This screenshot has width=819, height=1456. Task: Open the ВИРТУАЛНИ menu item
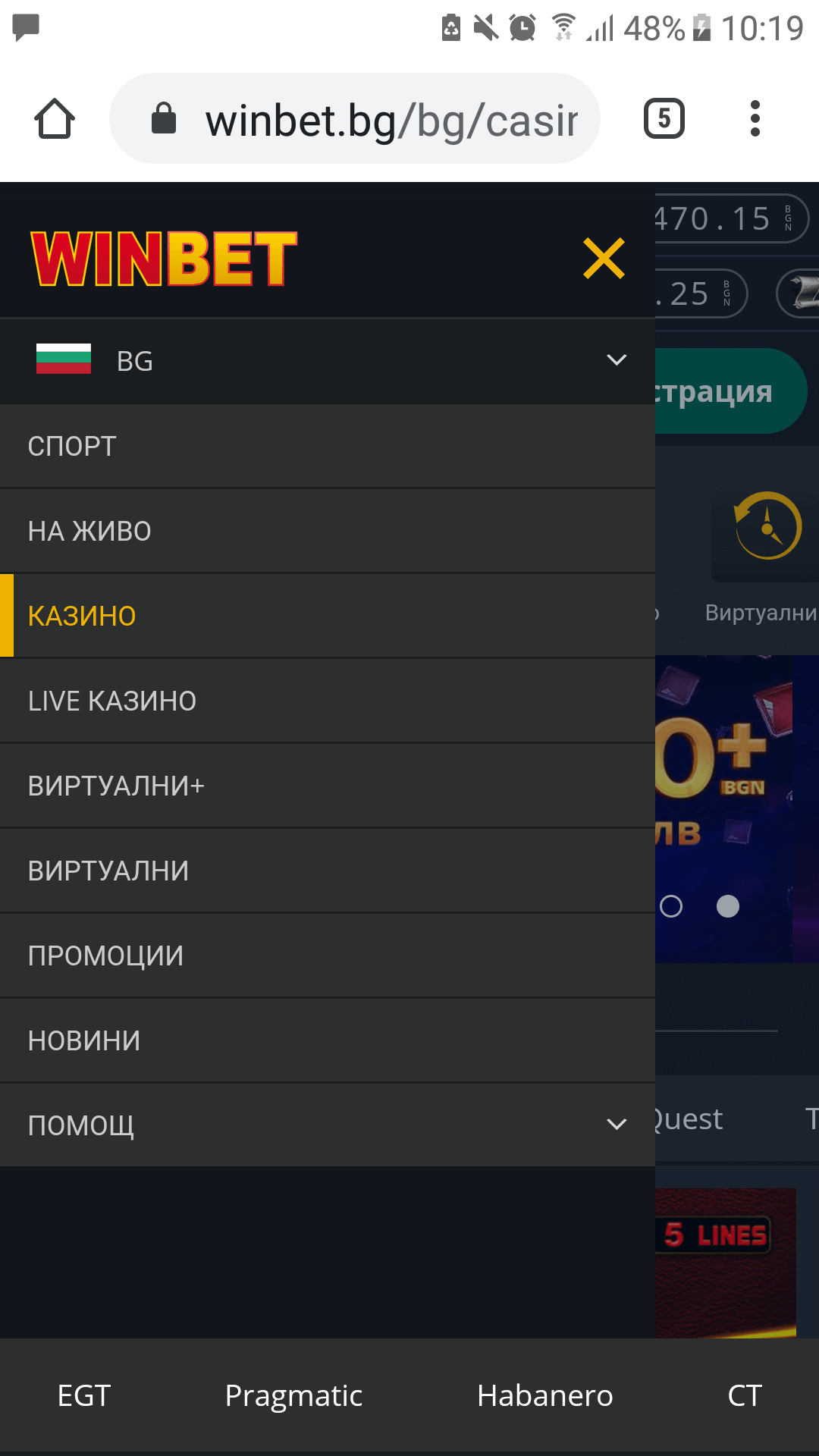(x=326, y=871)
